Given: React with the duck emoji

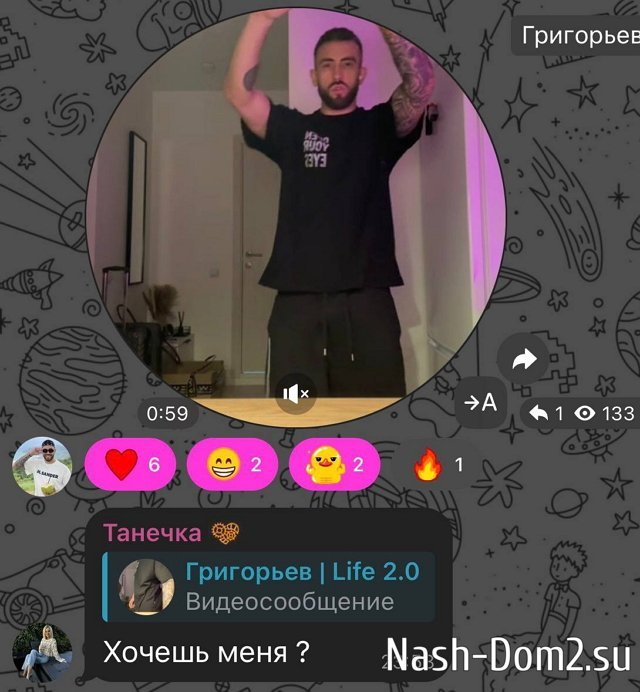Looking at the screenshot, I should [334, 465].
